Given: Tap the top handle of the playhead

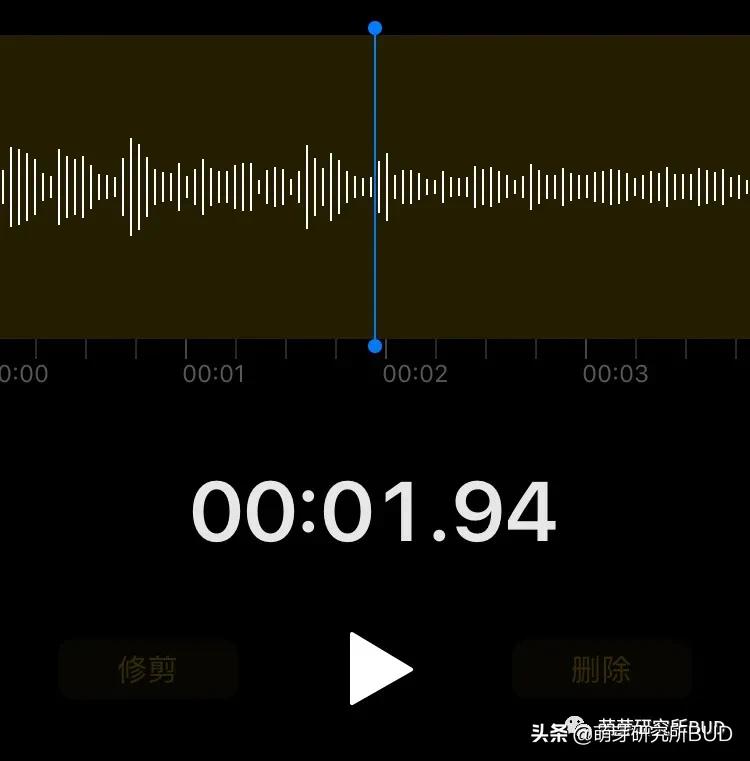Looking at the screenshot, I should 375,27.
